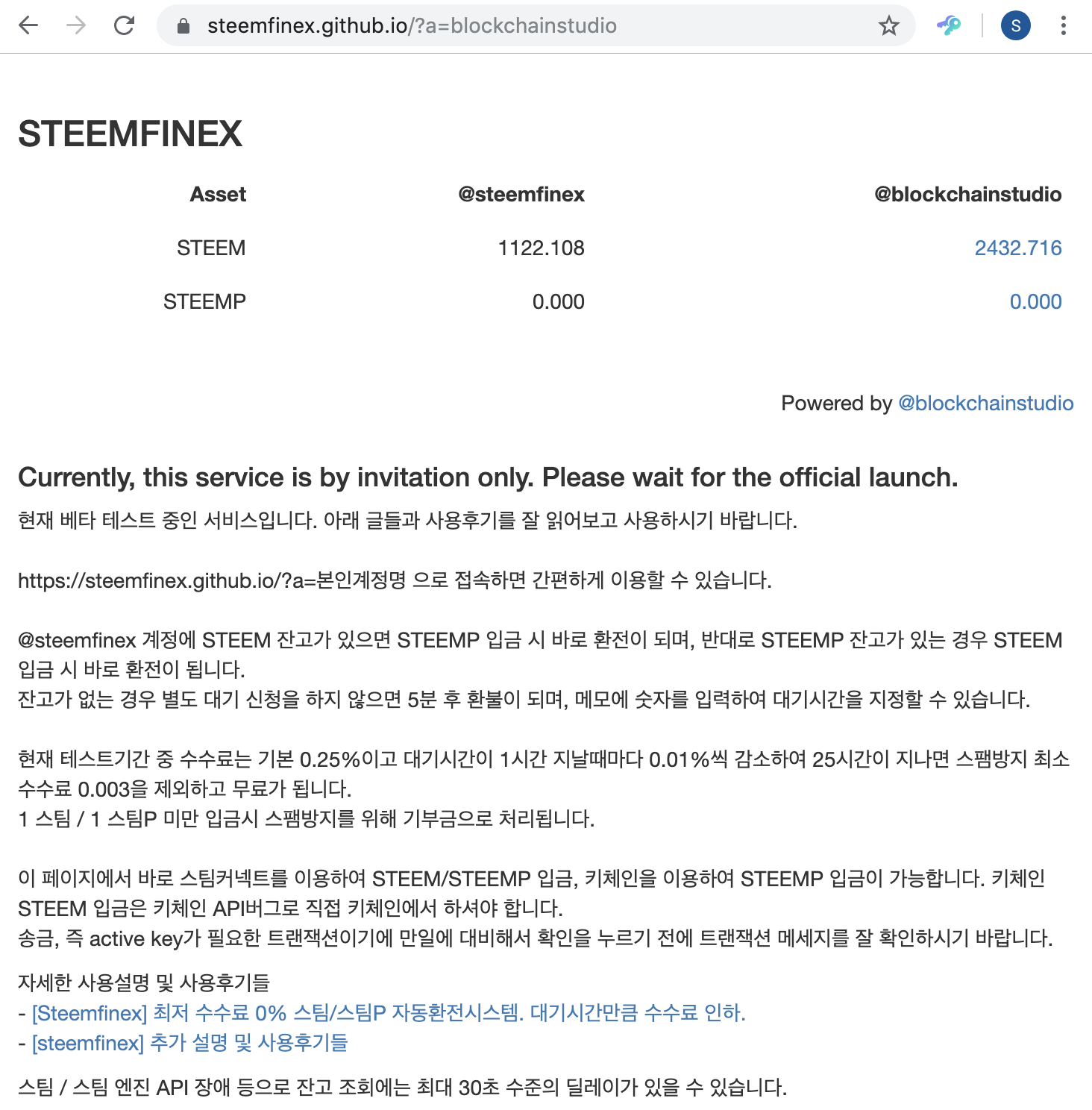Tap the 0.000 STEEMP balance link

point(1035,301)
